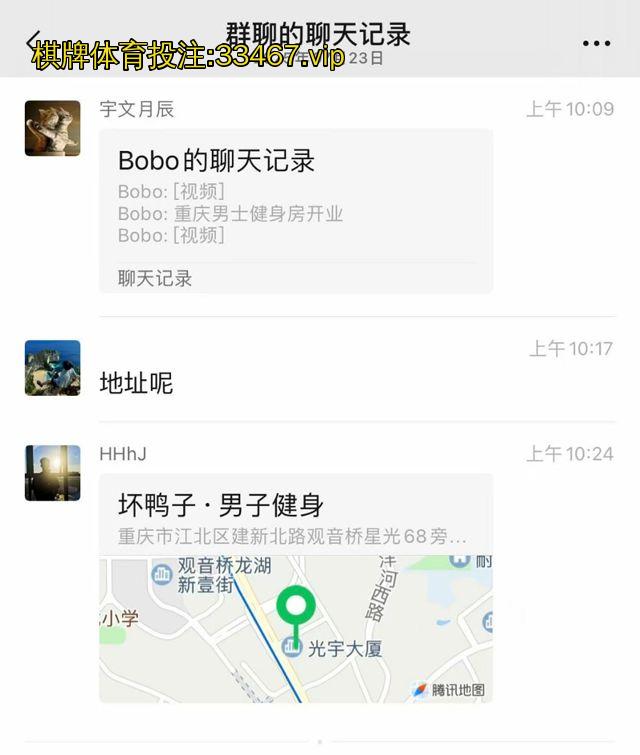Open Bobo的聊天记录 card

295,210
